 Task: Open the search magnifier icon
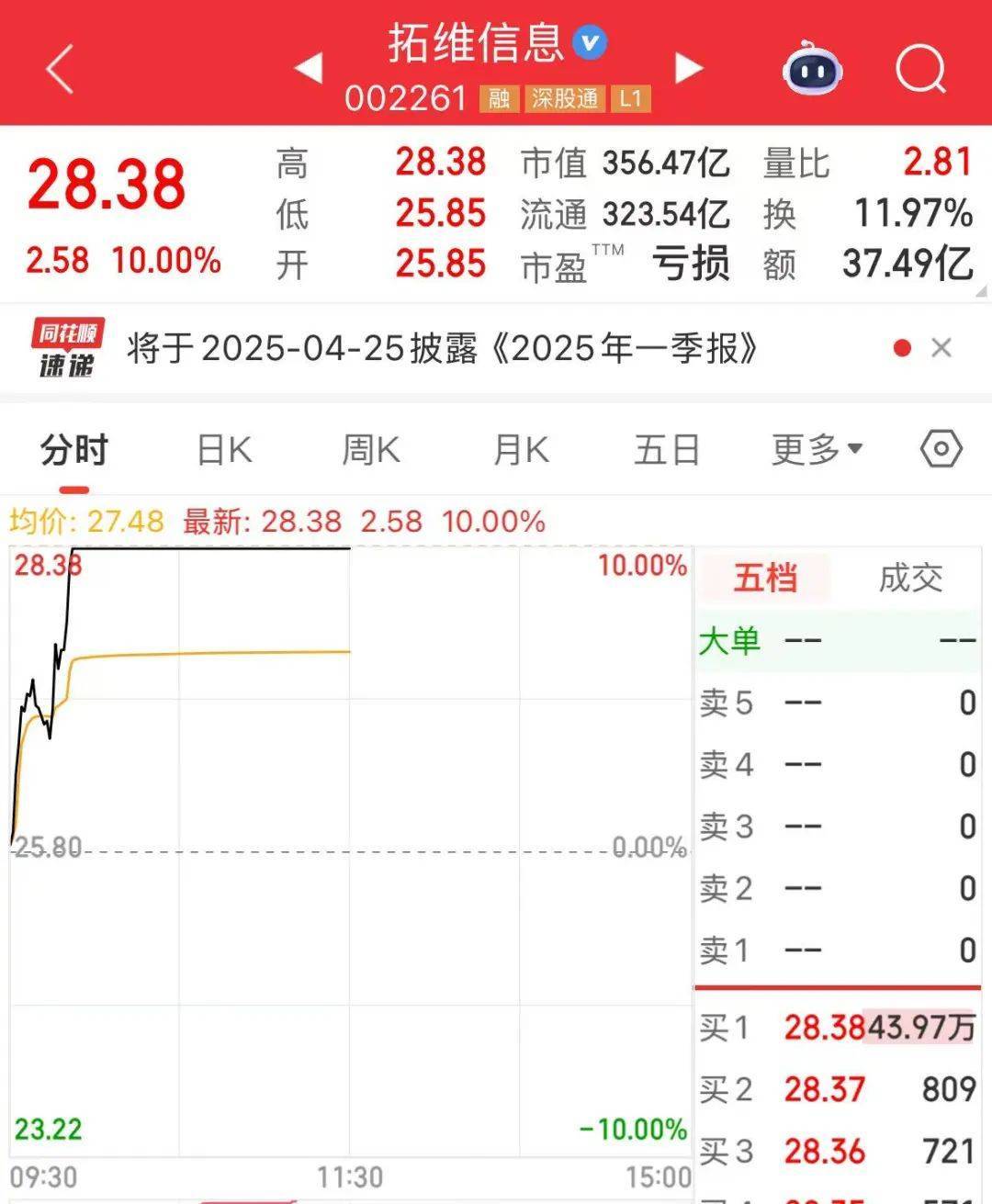click(921, 69)
